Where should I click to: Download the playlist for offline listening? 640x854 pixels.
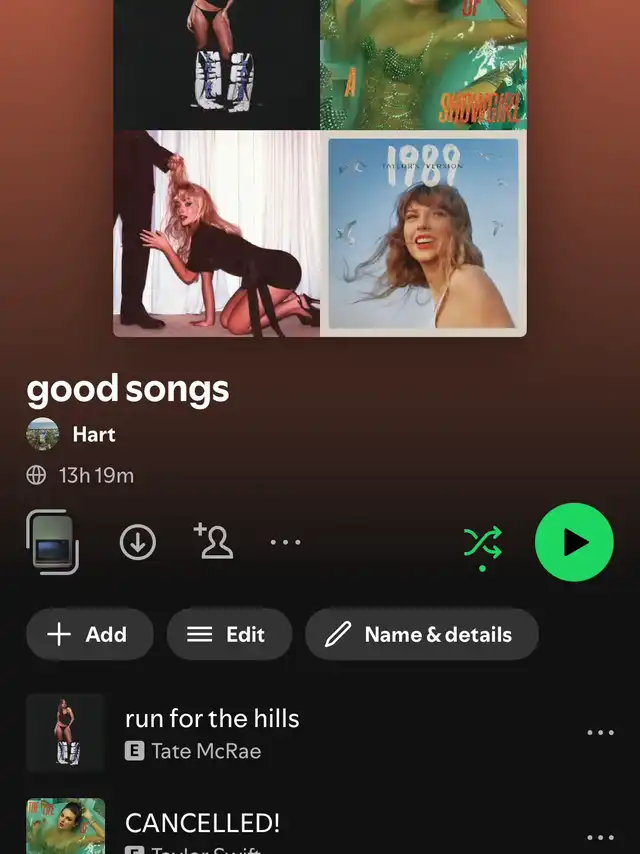(x=138, y=542)
